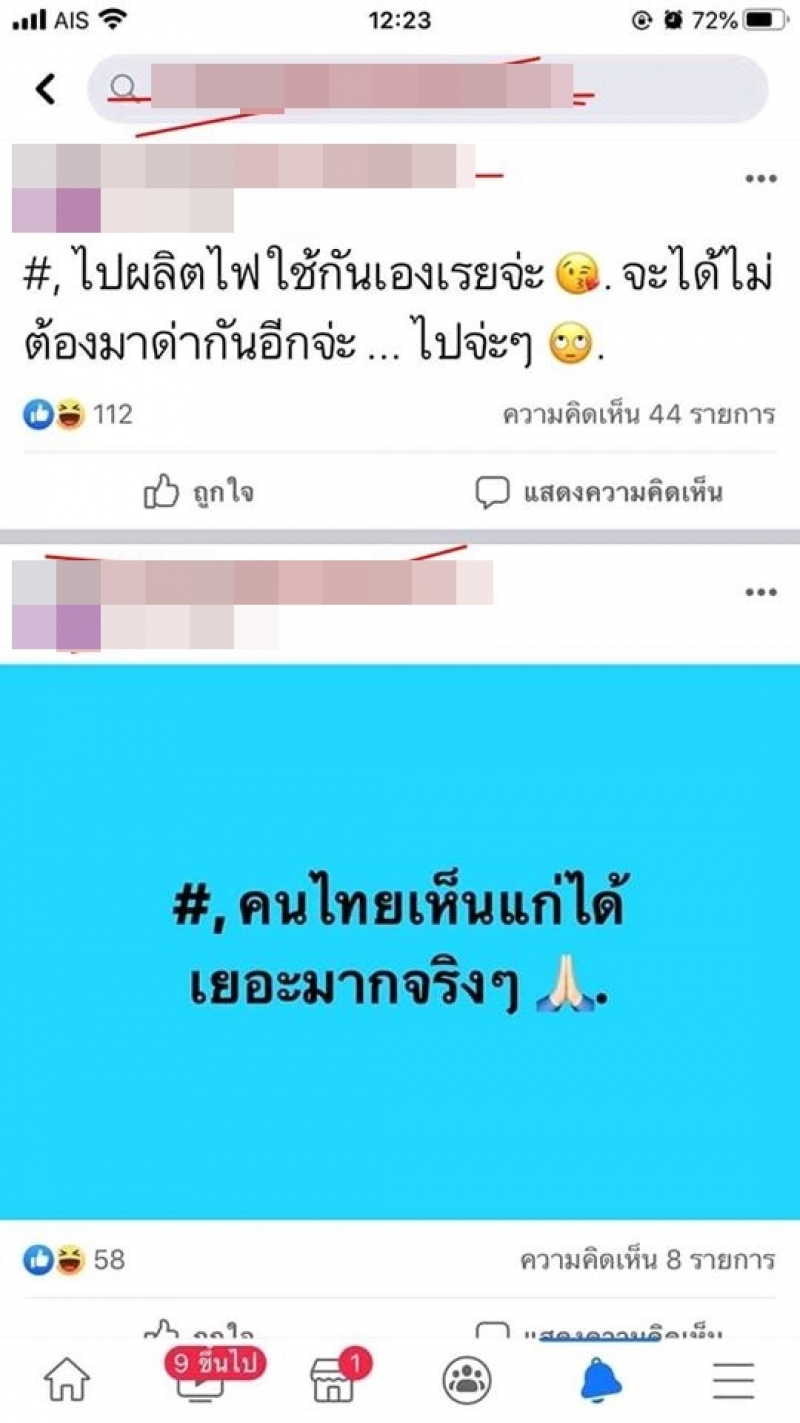Comment on the ไปผลิตไฟใช้กันเอง post
This screenshot has width=800, height=1423.
click(x=598, y=492)
